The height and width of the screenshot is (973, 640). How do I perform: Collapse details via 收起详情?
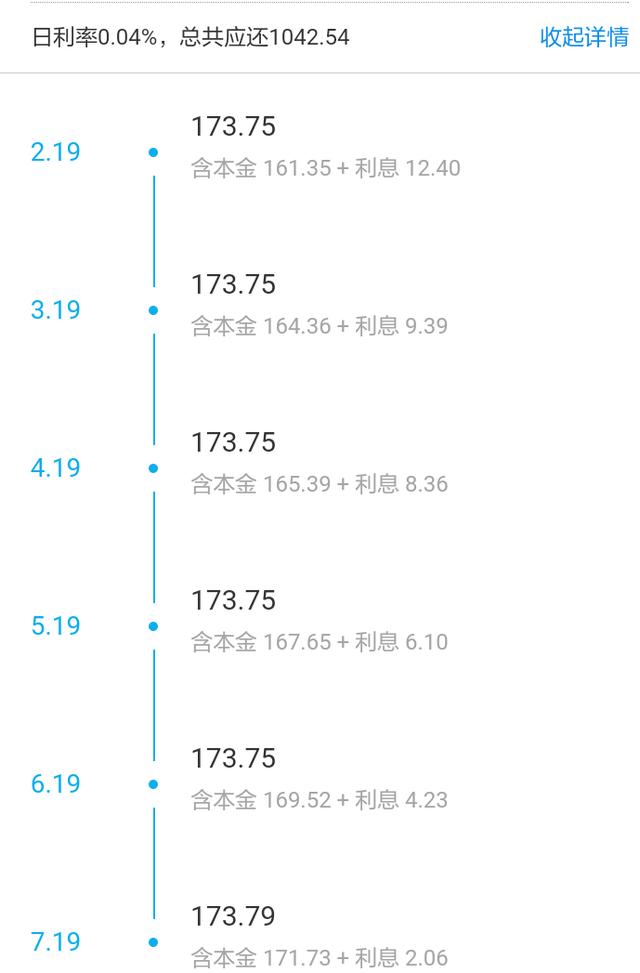tap(584, 38)
